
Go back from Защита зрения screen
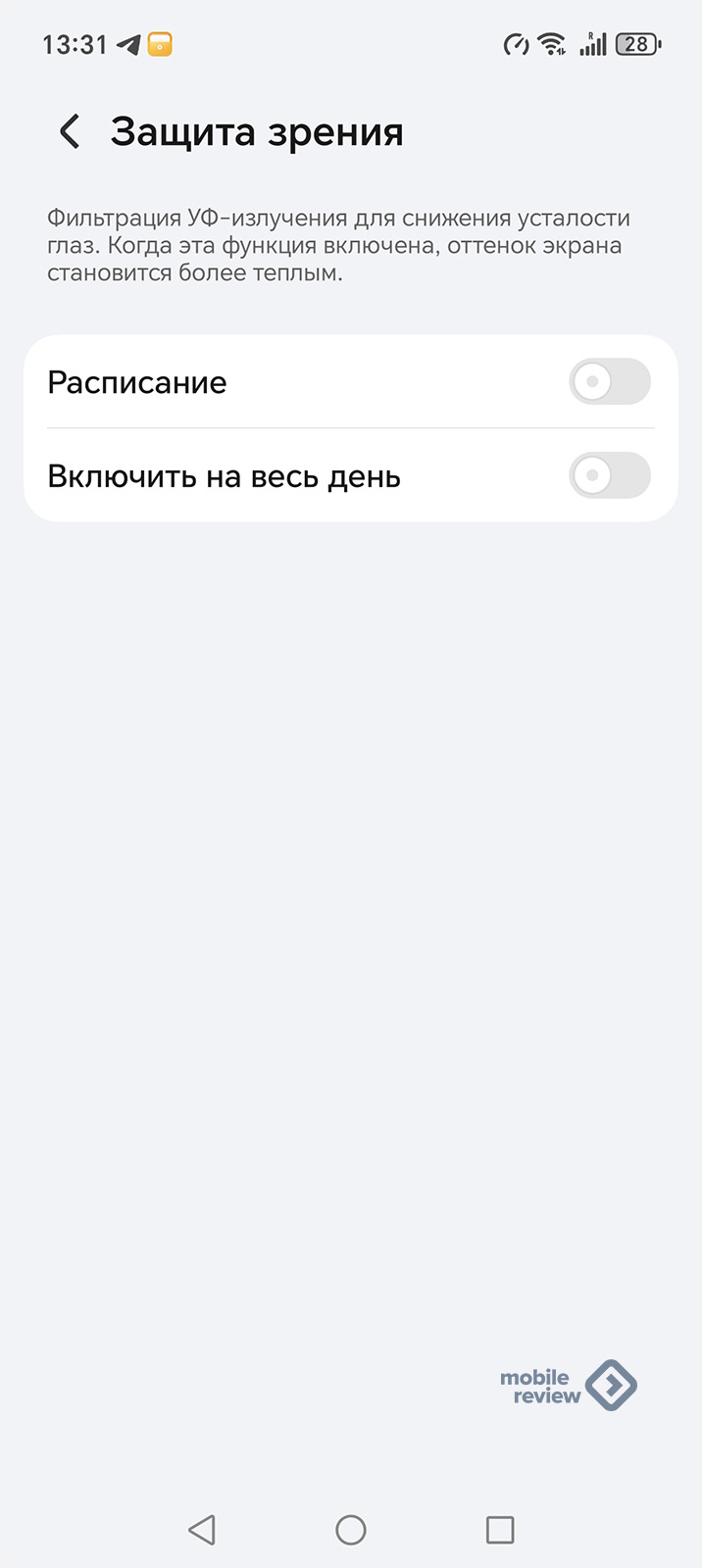click(70, 131)
